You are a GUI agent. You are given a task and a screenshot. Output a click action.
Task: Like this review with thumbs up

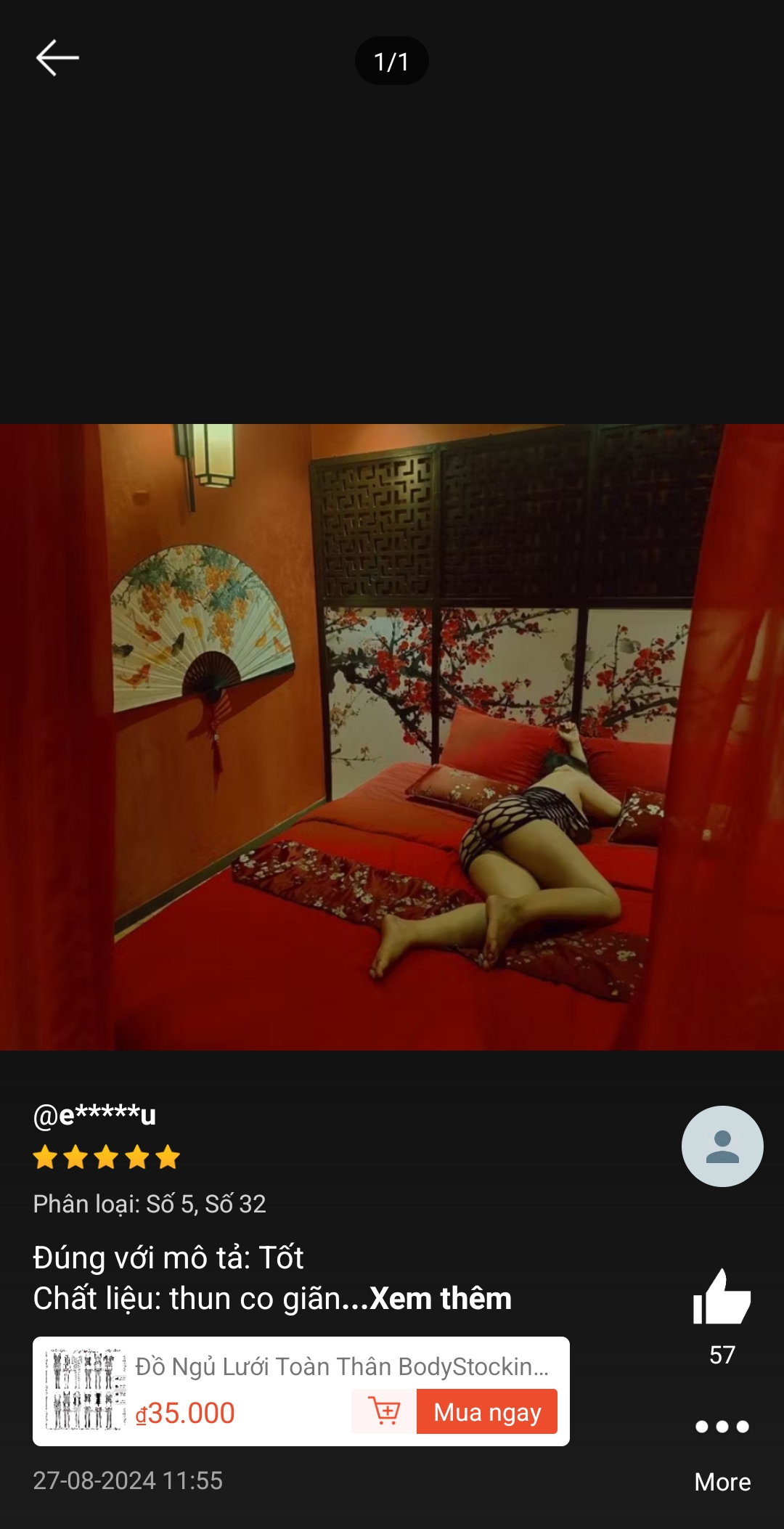click(x=722, y=1297)
